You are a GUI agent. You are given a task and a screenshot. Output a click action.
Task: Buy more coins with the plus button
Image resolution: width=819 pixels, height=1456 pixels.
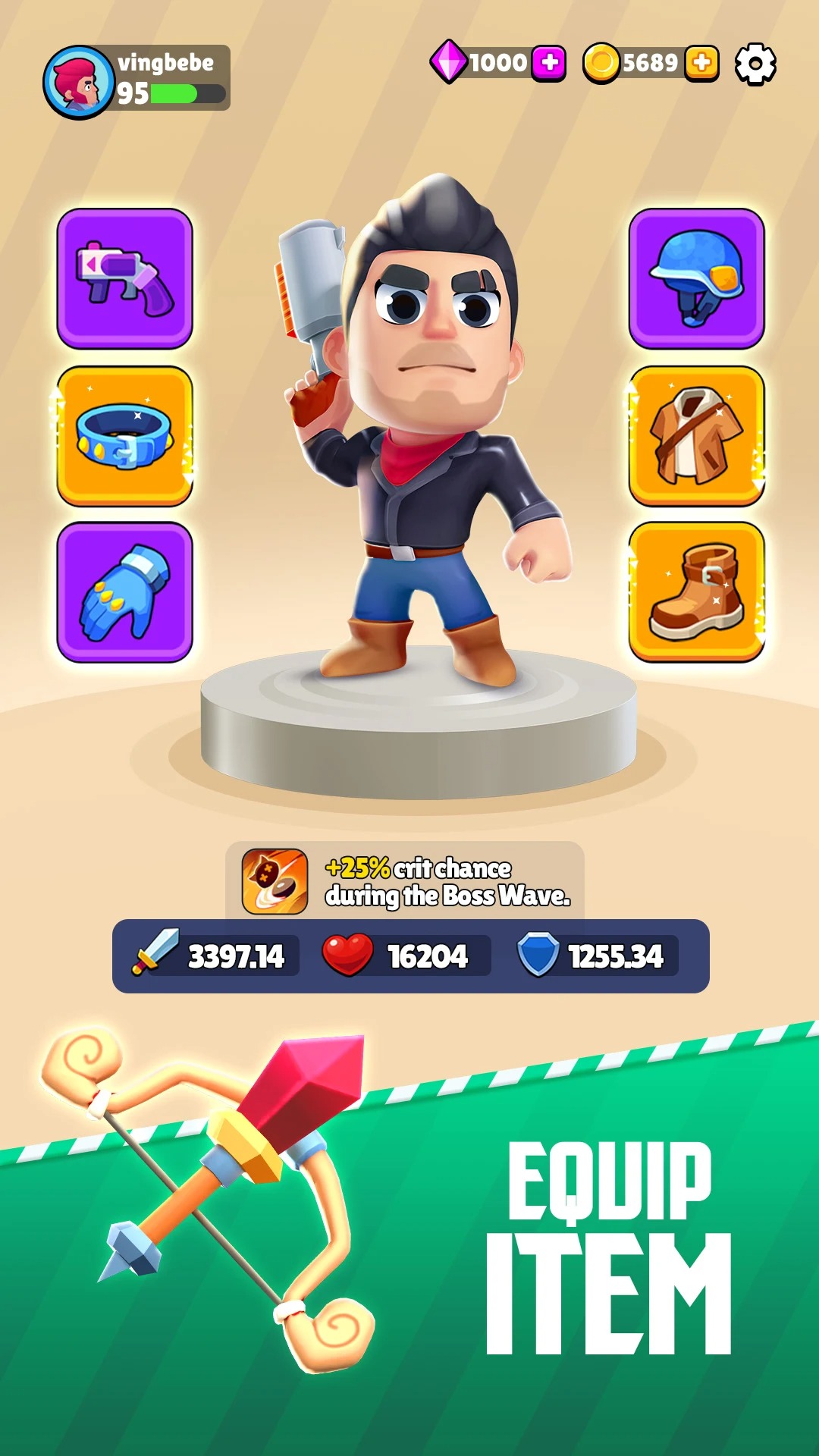(x=700, y=64)
